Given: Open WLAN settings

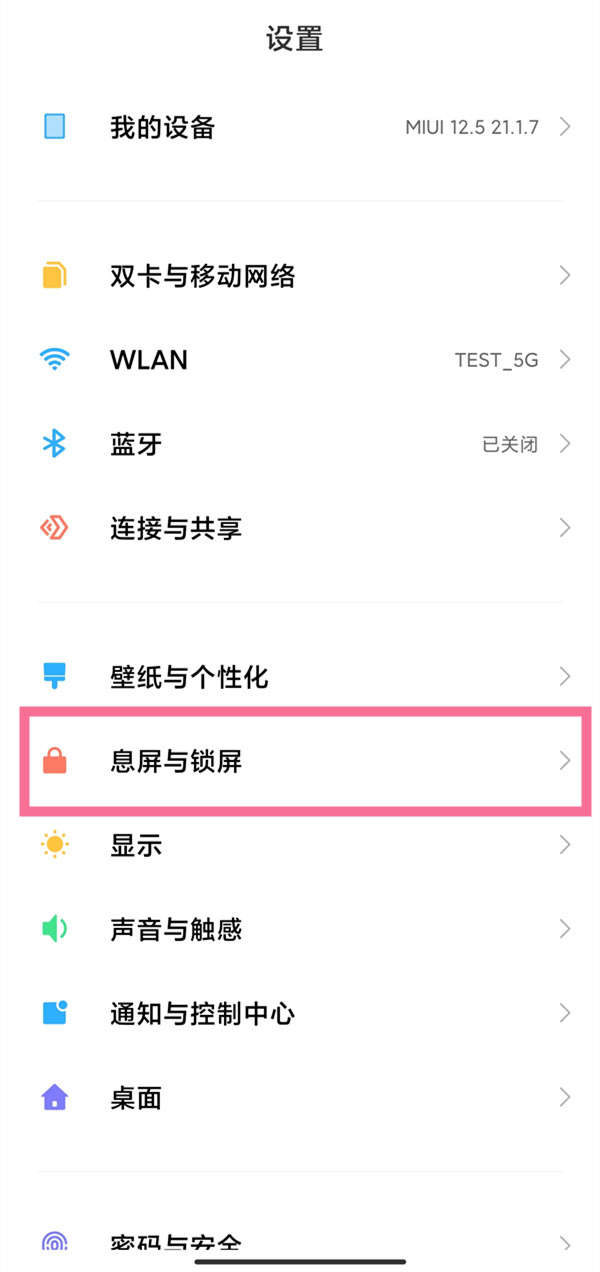Looking at the screenshot, I should (x=300, y=360).
